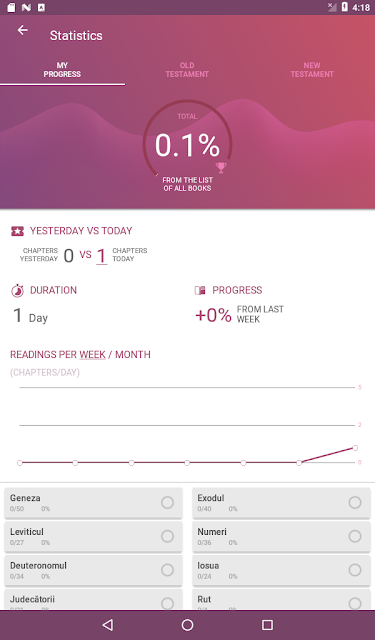Open the Geneza book card

point(93,503)
